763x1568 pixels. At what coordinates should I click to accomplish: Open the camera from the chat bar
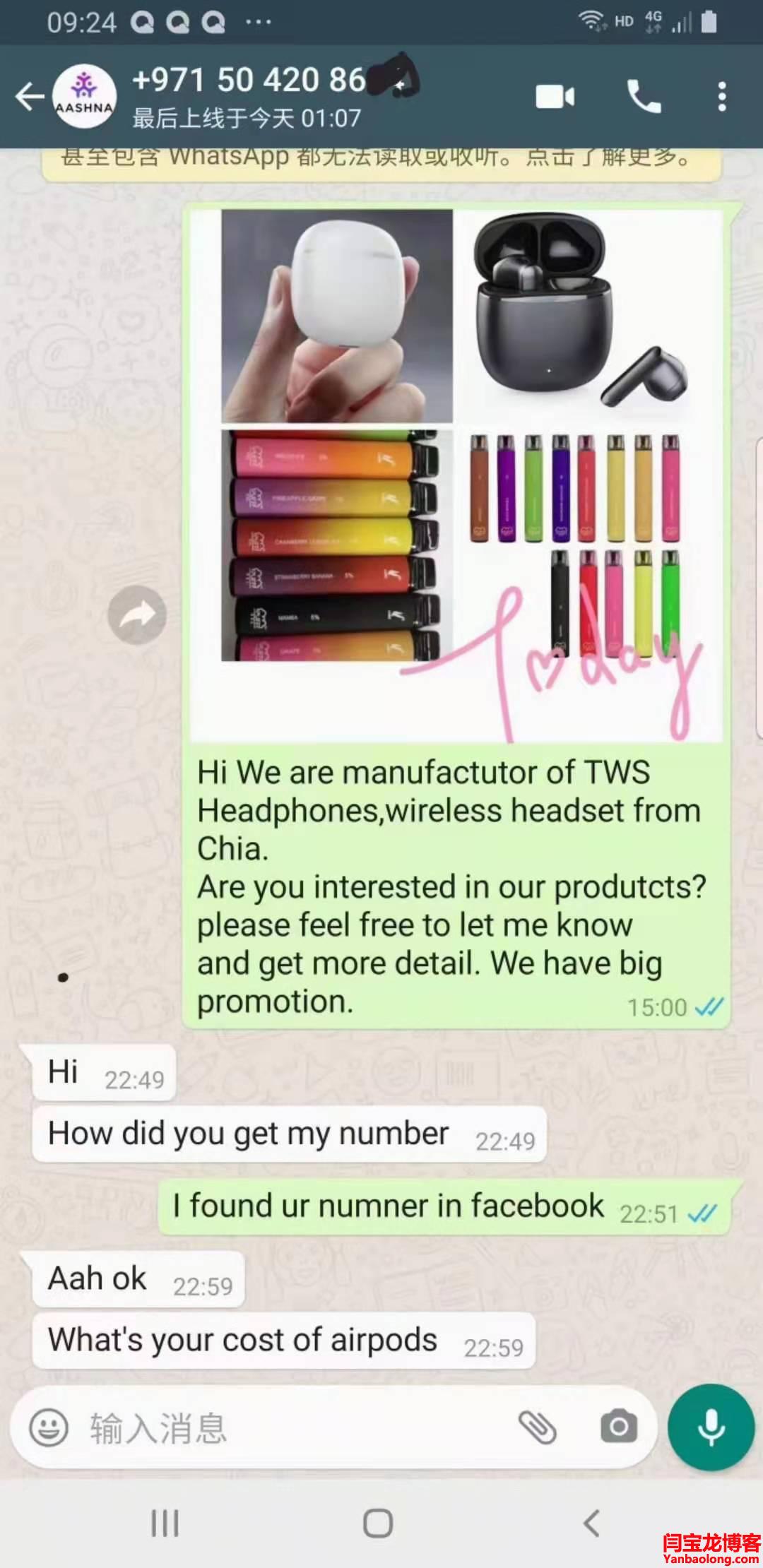click(619, 1427)
